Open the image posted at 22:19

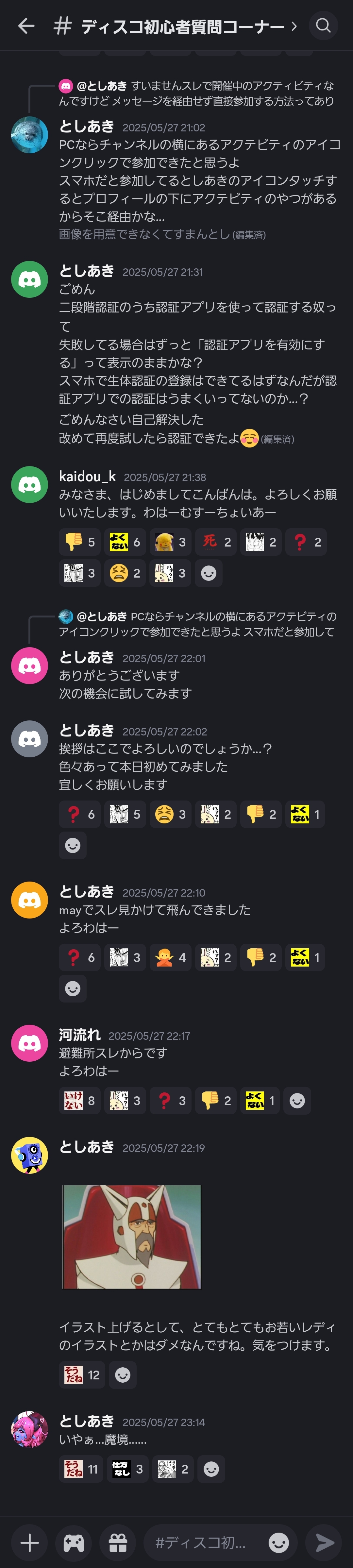point(131,1236)
